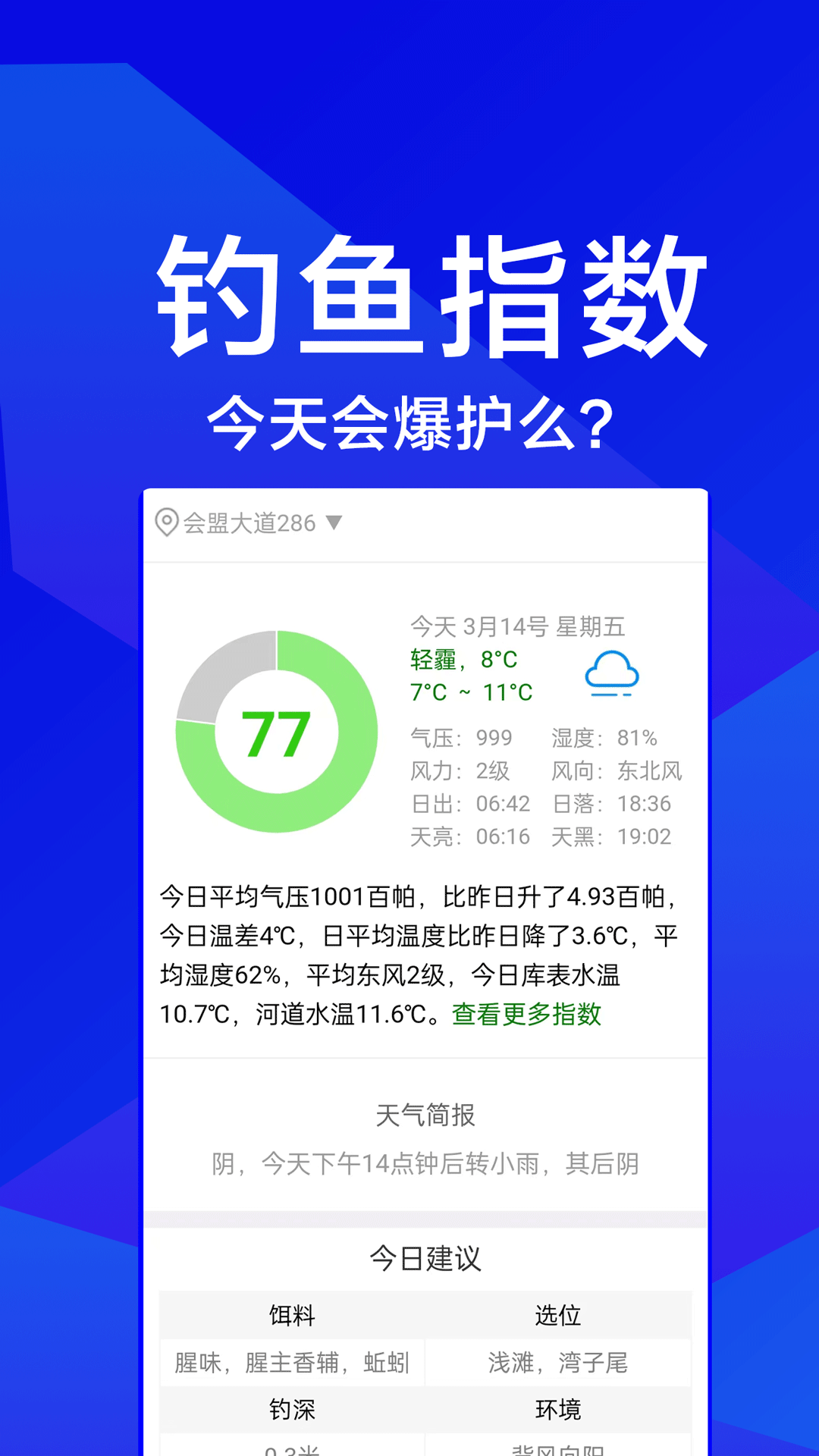The image size is (819, 1456).
Task: Select the 风力 2级 wind level
Action: (x=459, y=770)
